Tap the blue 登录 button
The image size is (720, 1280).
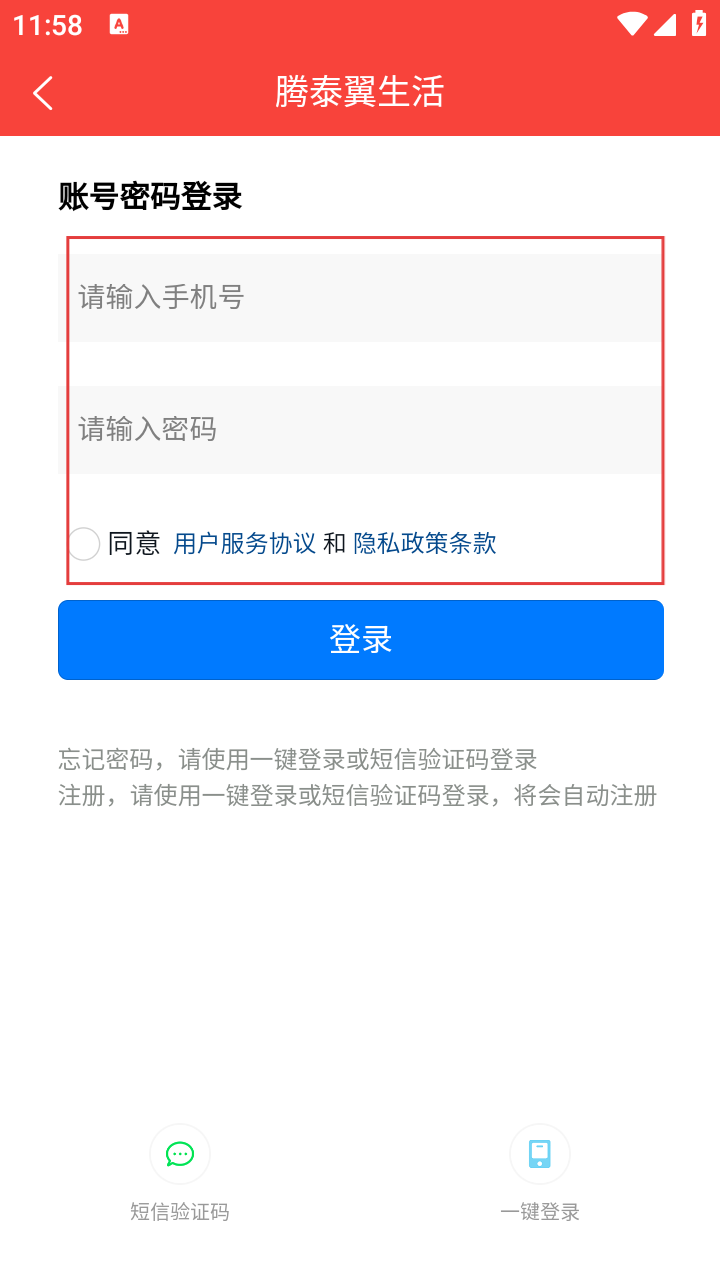[361, 640]
